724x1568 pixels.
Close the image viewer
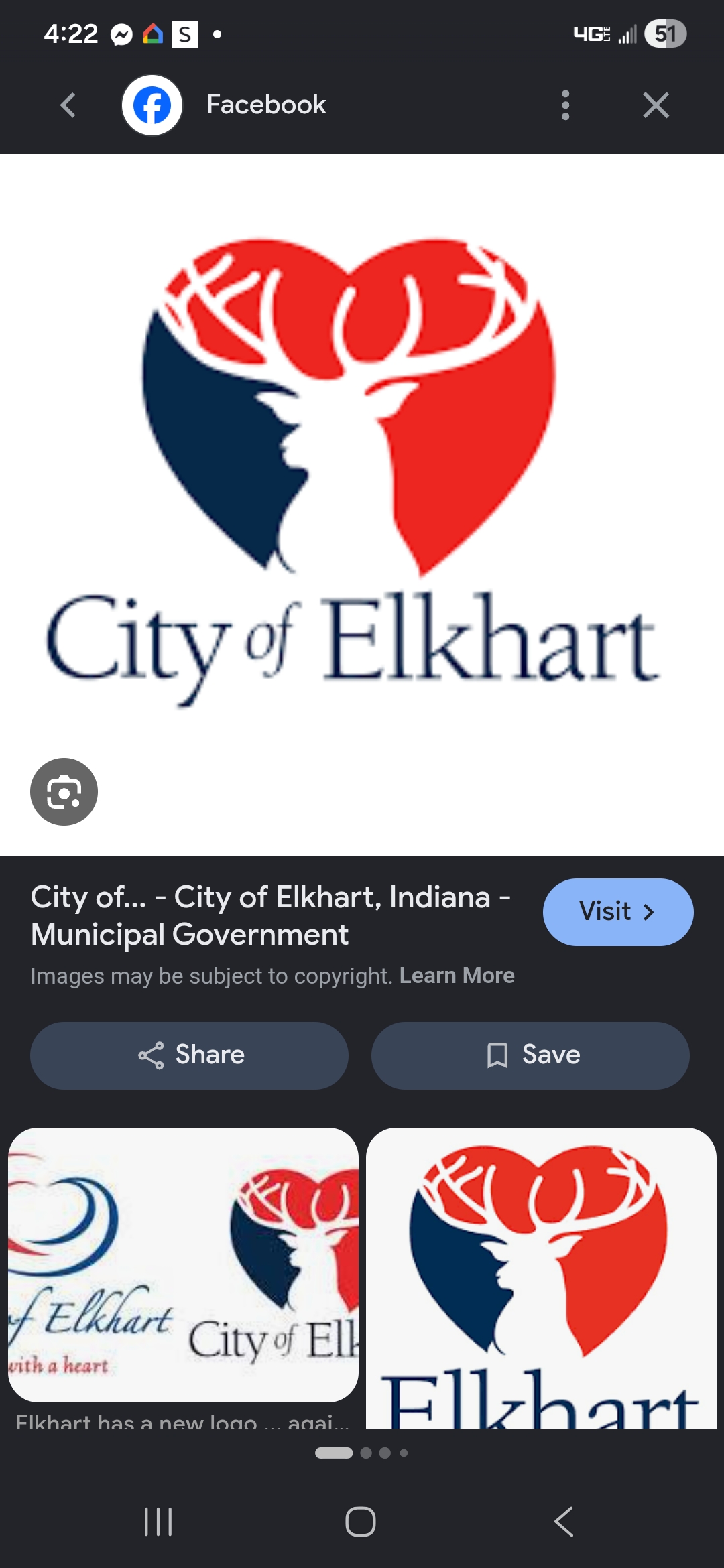point(656,105)
